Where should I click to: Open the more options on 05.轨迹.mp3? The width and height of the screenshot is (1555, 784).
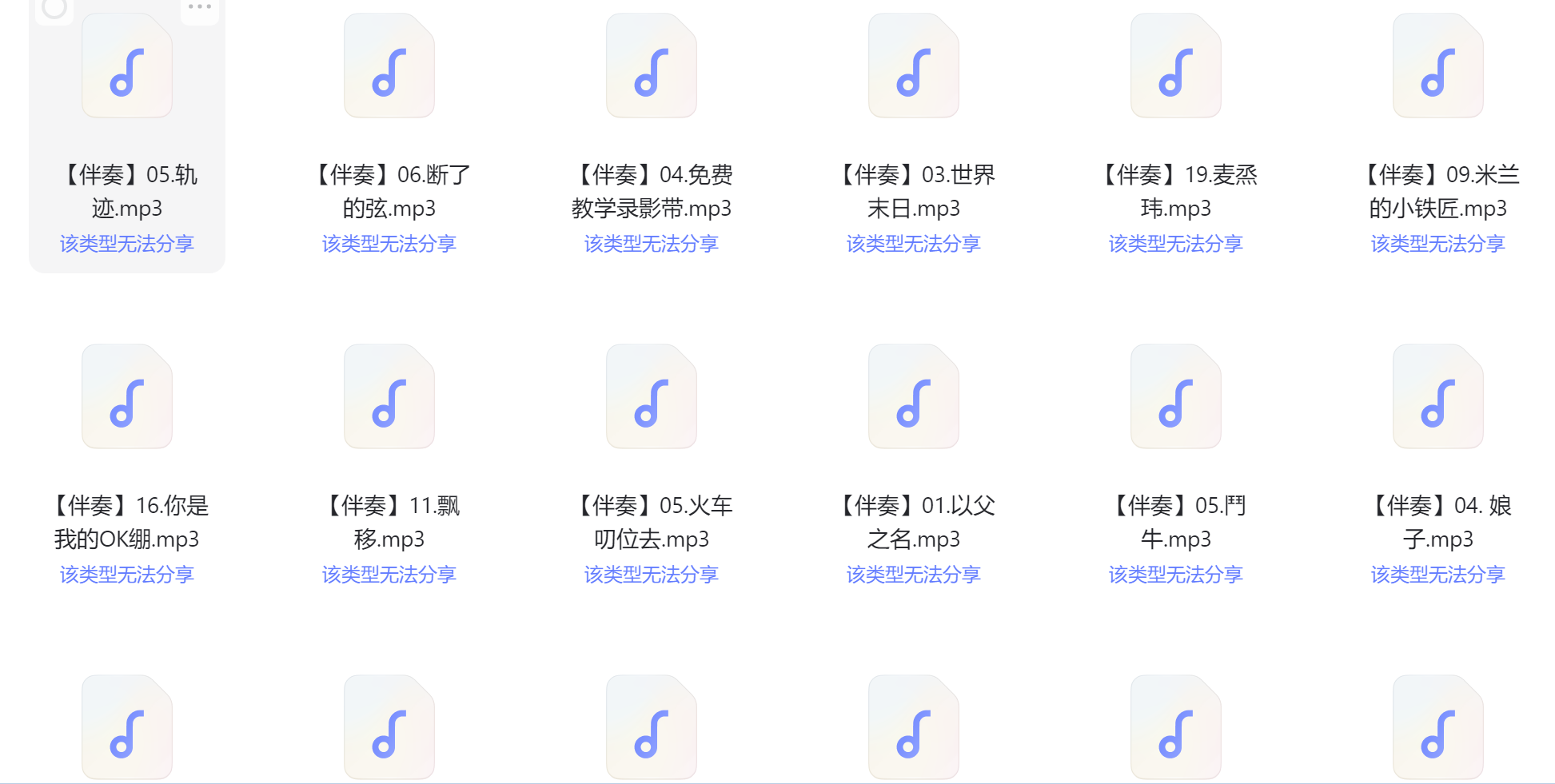click(x=199, y=7)
